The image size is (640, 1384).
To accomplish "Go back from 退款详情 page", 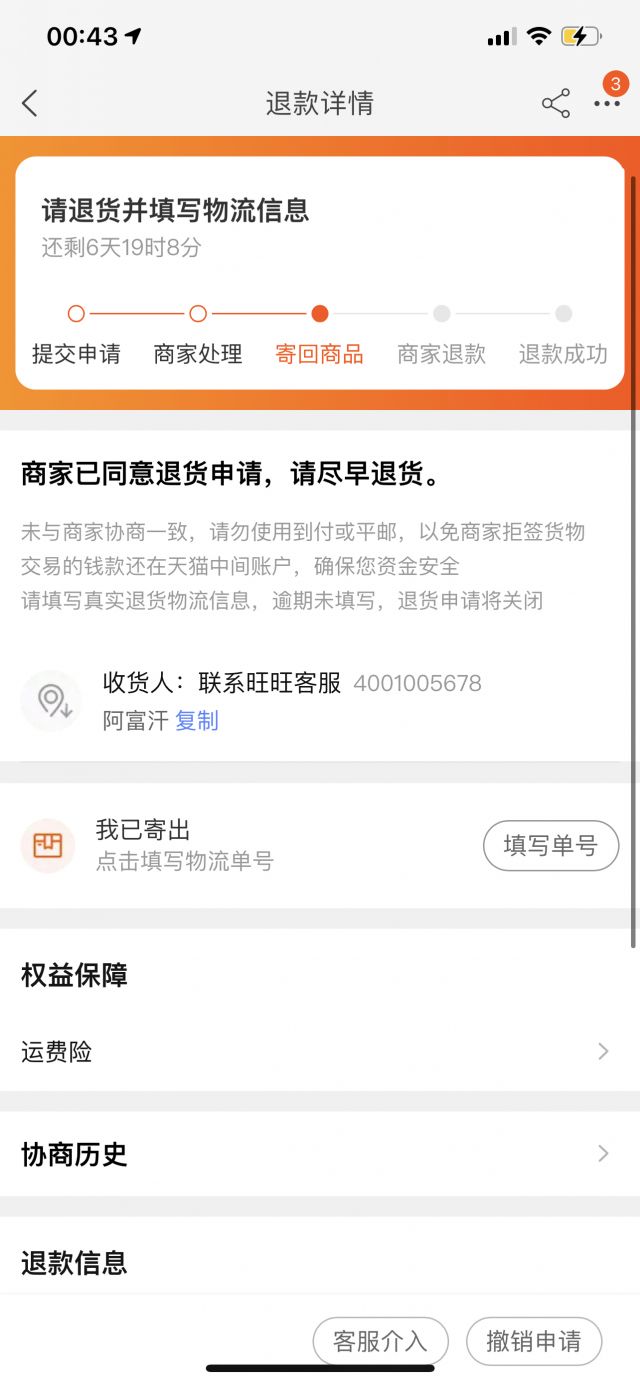I will pyautogui.click(x=30, y=103).
